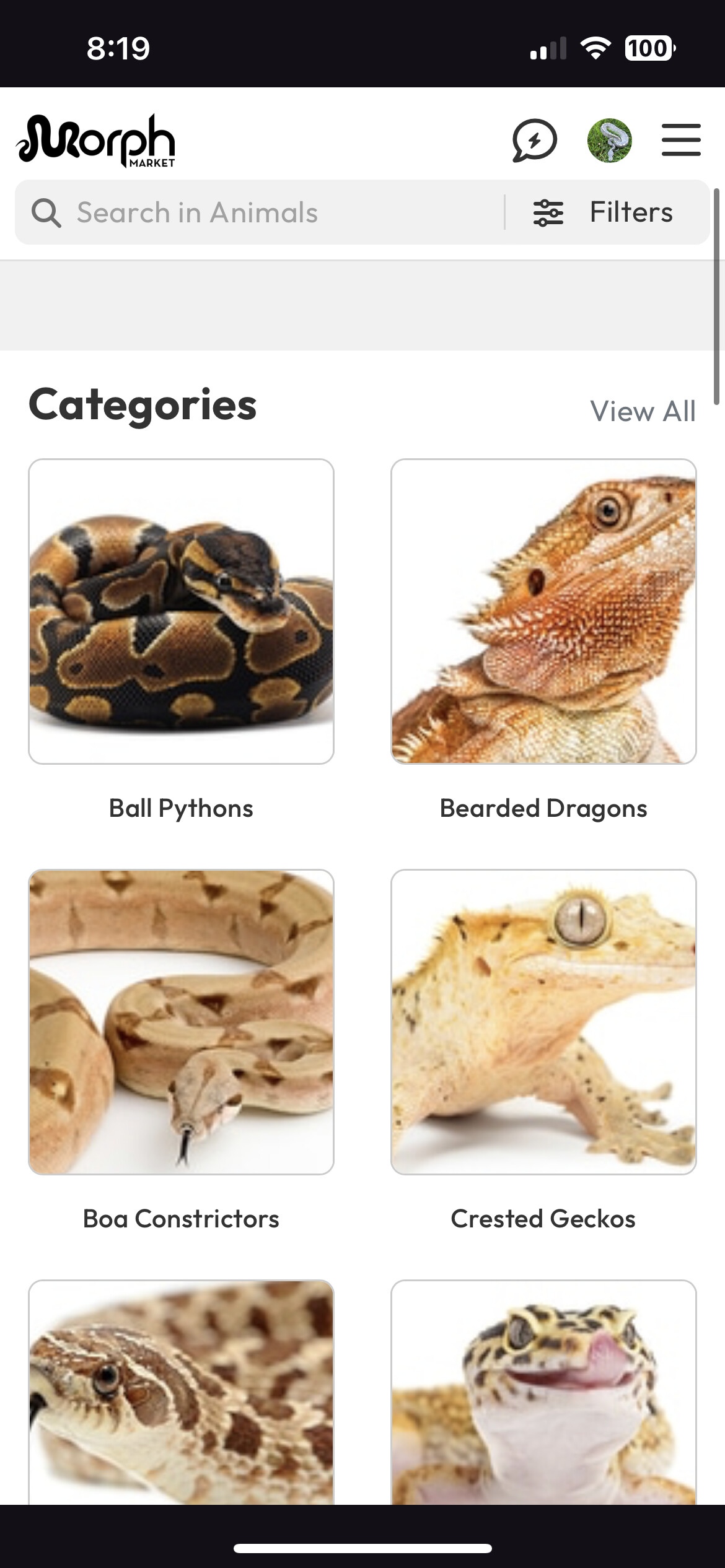Open the profile avatar
Image resolution: width=725 pixels, height=1568 pixels.
[x=609, y=141]
